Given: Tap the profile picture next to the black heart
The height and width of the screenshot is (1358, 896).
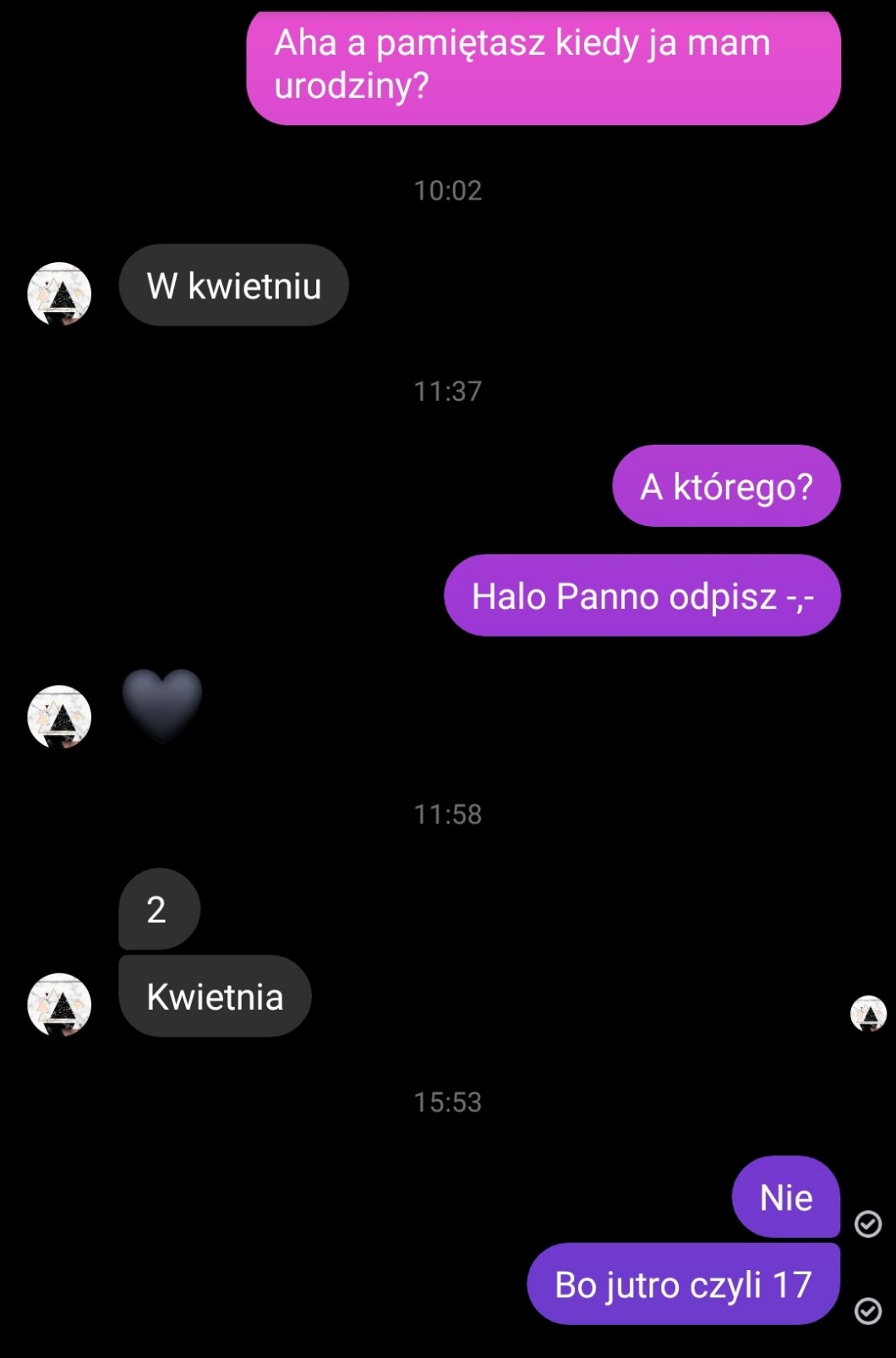Looking at the screenshot, I should point(59,716).
